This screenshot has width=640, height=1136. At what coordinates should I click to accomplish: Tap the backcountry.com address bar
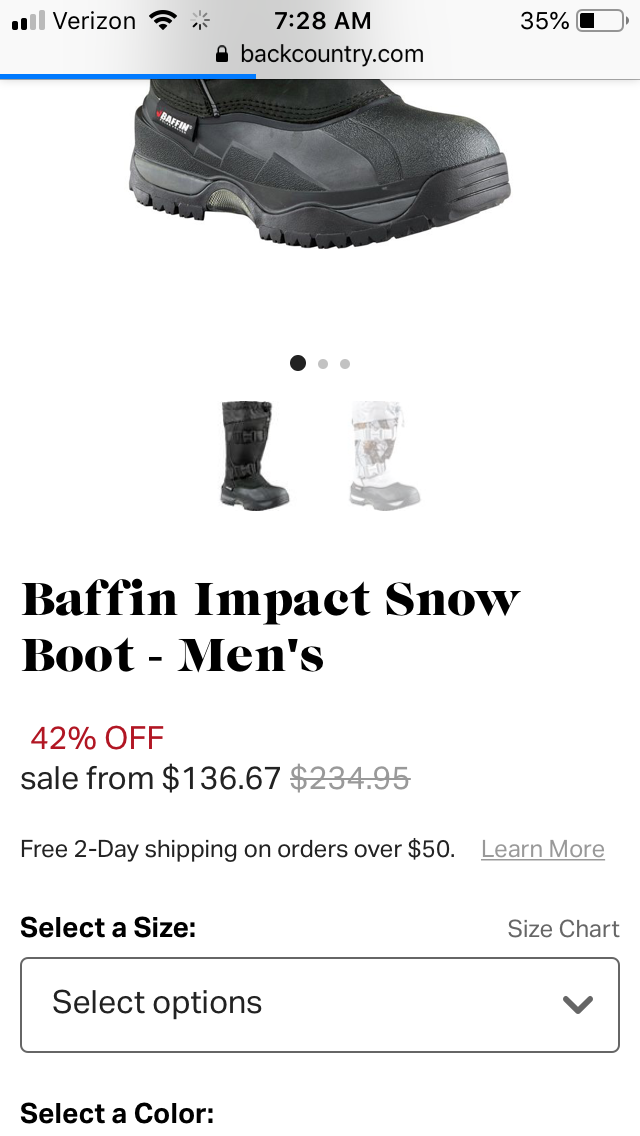[320, 54]
